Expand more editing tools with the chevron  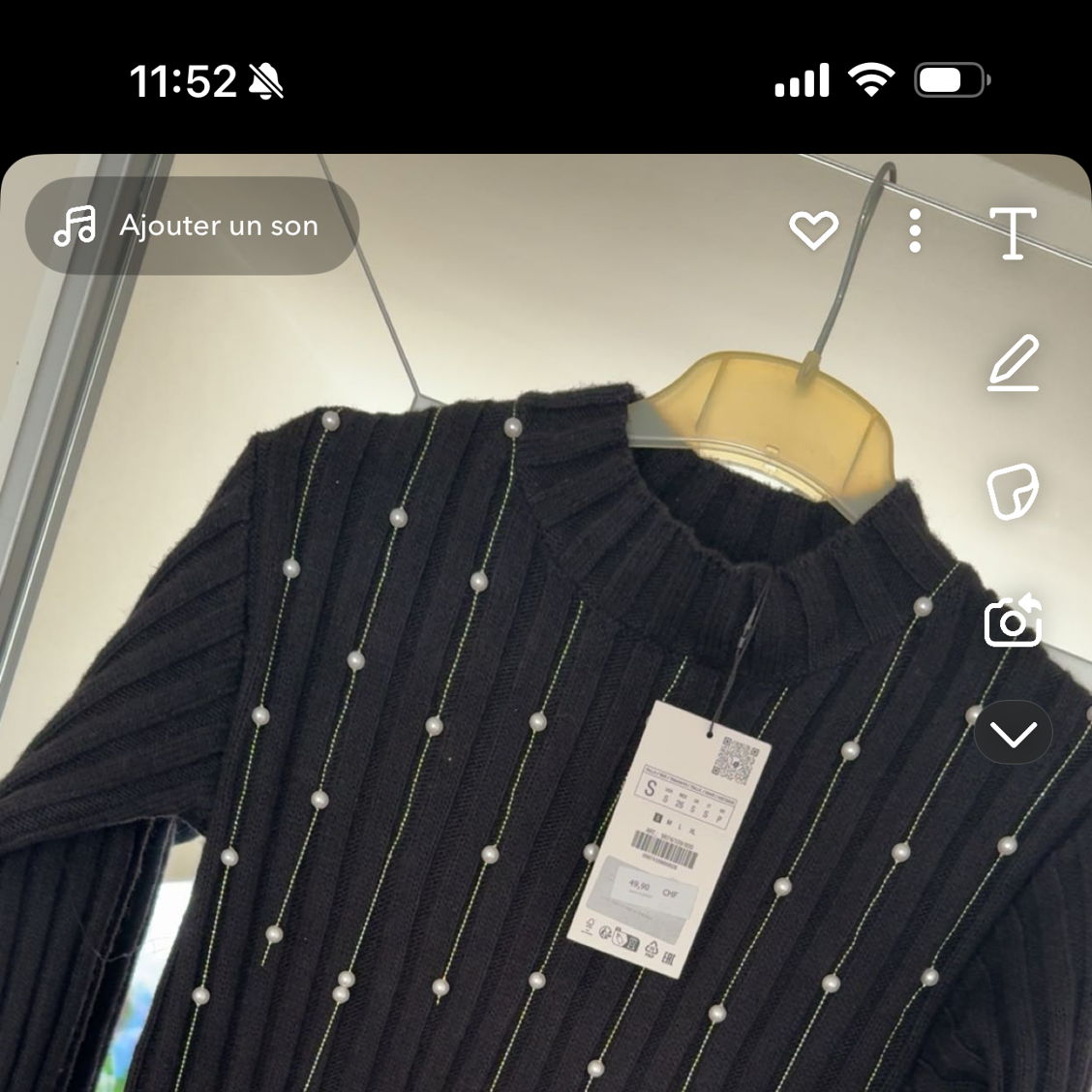click(1014, 735)
